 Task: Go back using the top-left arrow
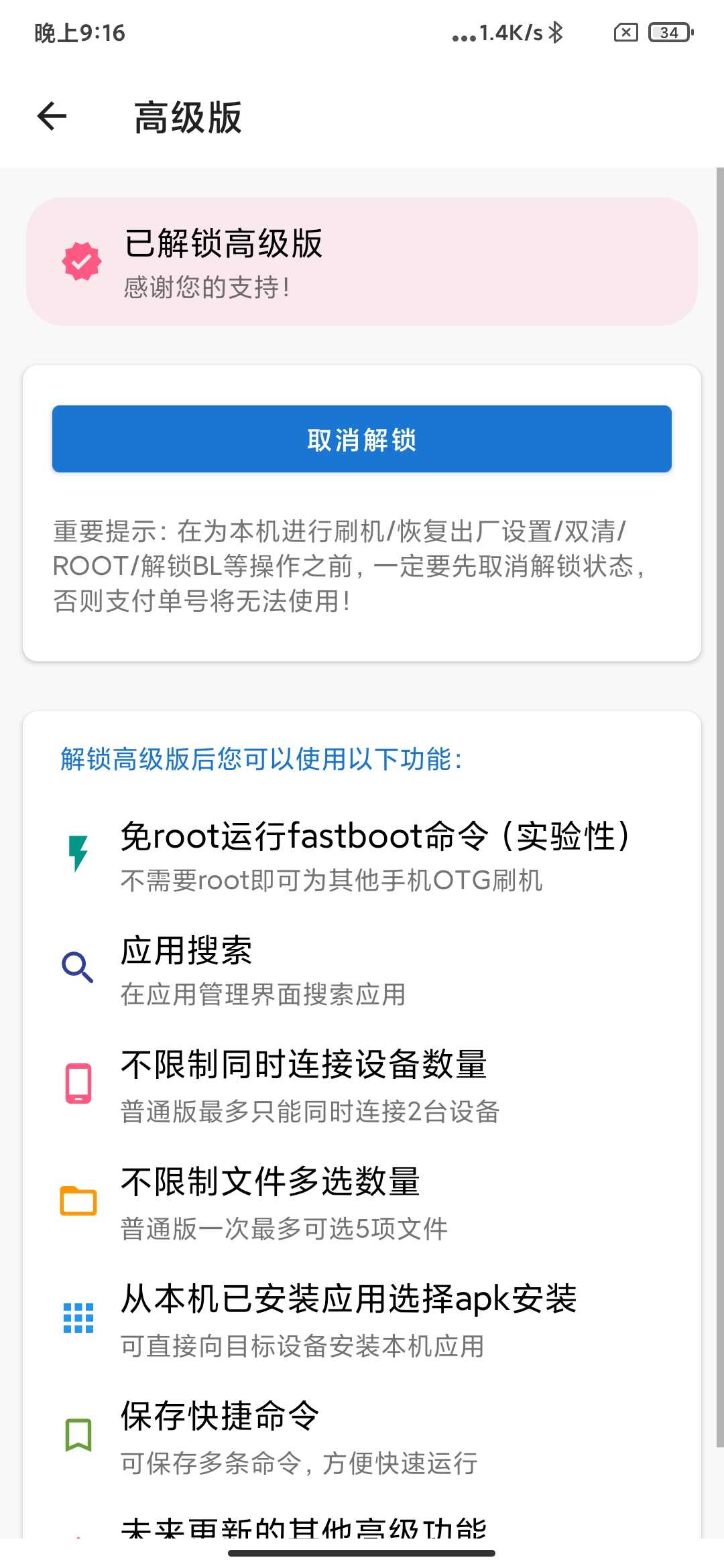click(x=52, y=117)
